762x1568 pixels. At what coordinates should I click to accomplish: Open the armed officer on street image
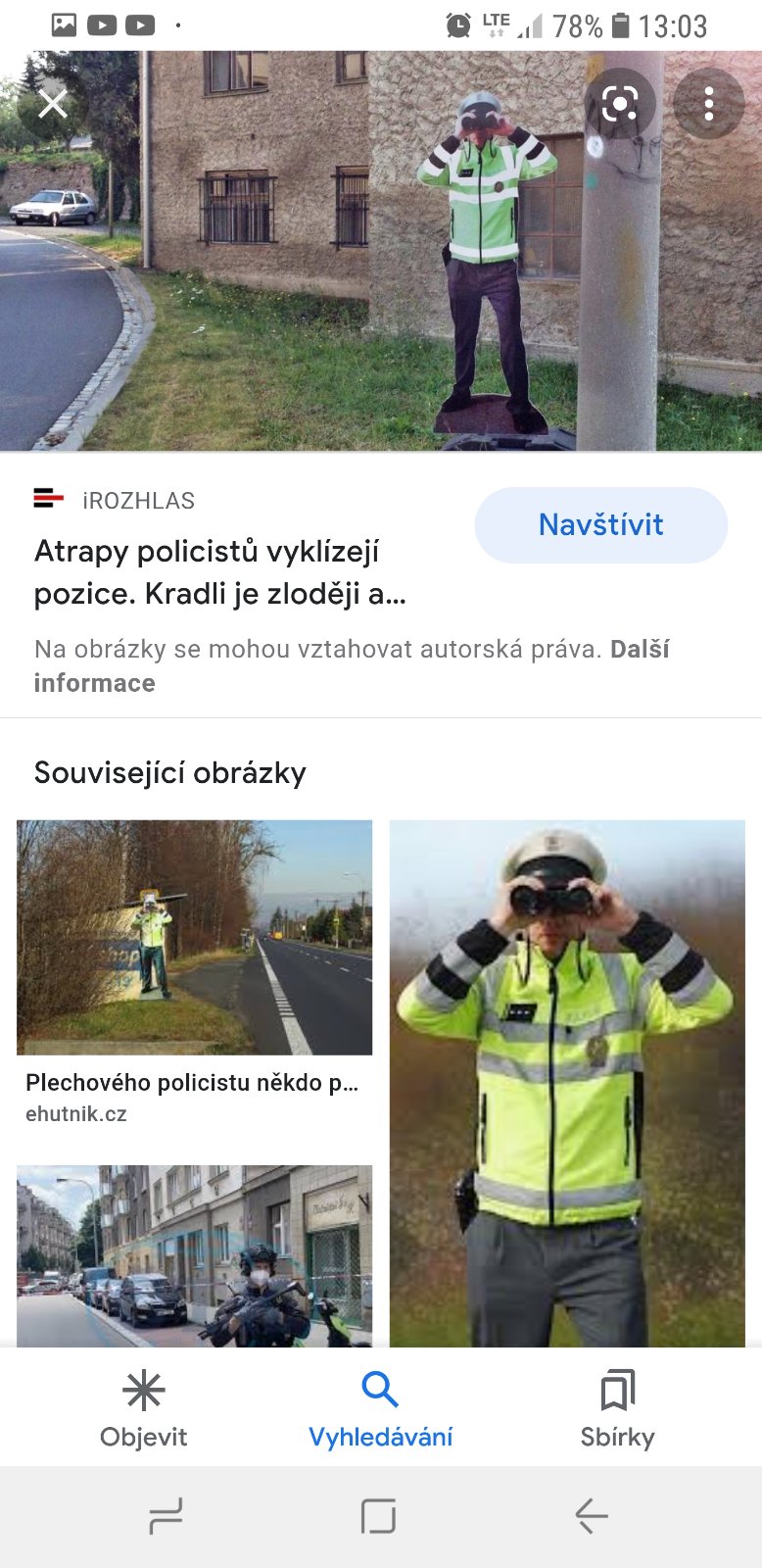point(194,1254)
